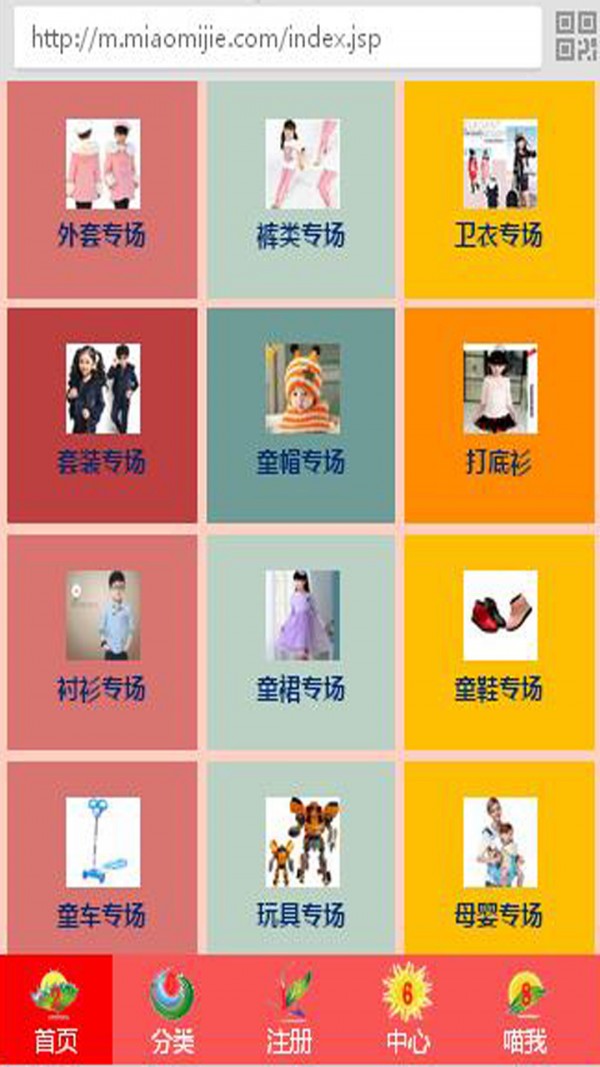
Task: Open the 套装专场 tile
Action: pyautogui.click(x=102, y=415)
